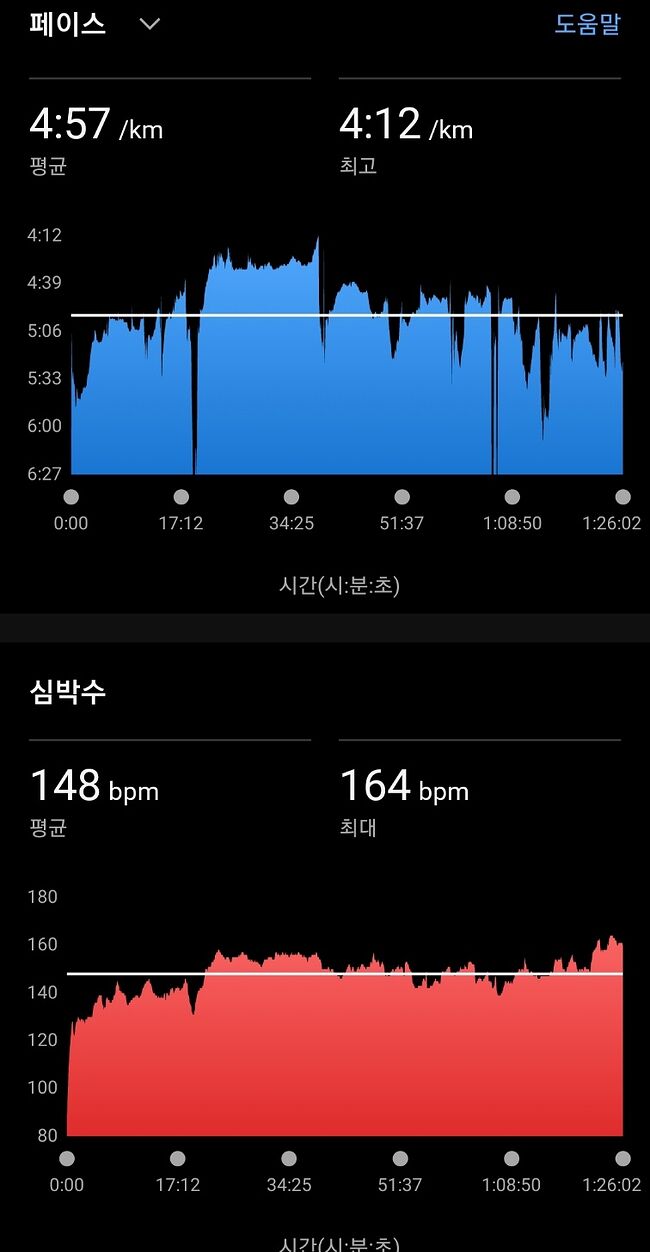Viewport: 650px width, 1252px height.
Task: Expand the 페이스 metric dropdown
Action: tap(149, 24)
